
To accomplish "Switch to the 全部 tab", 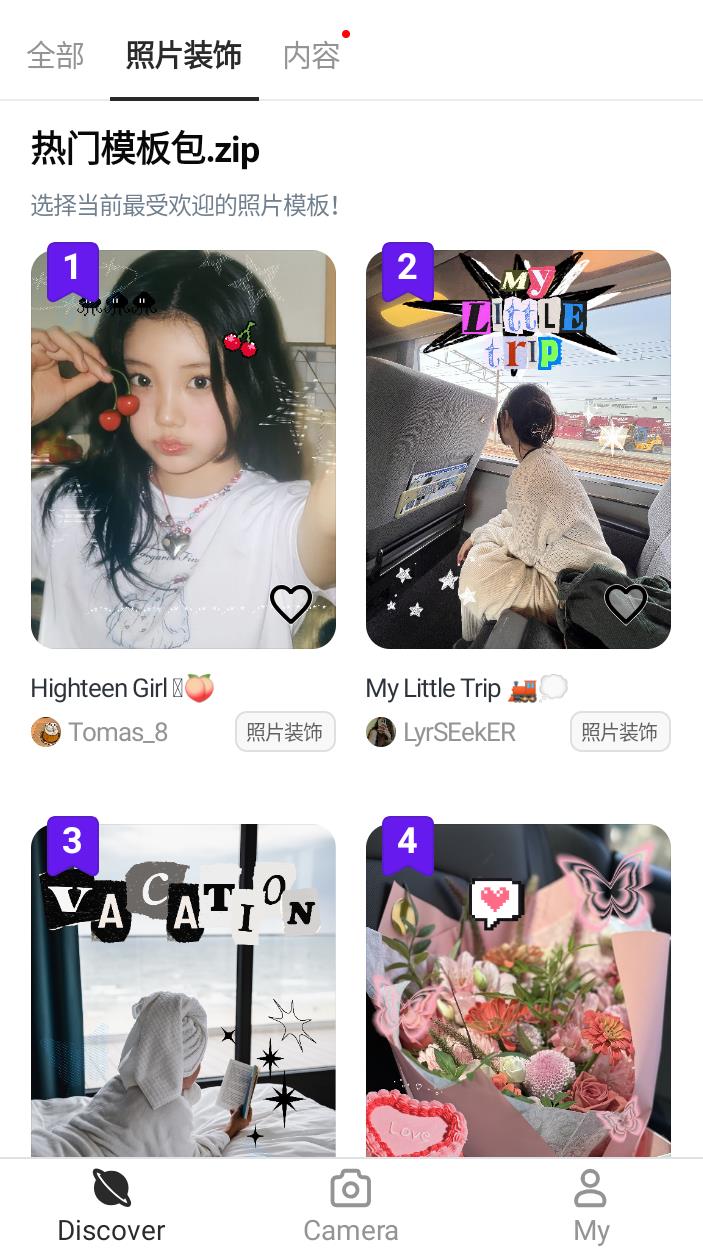I will tap(56, 55).
